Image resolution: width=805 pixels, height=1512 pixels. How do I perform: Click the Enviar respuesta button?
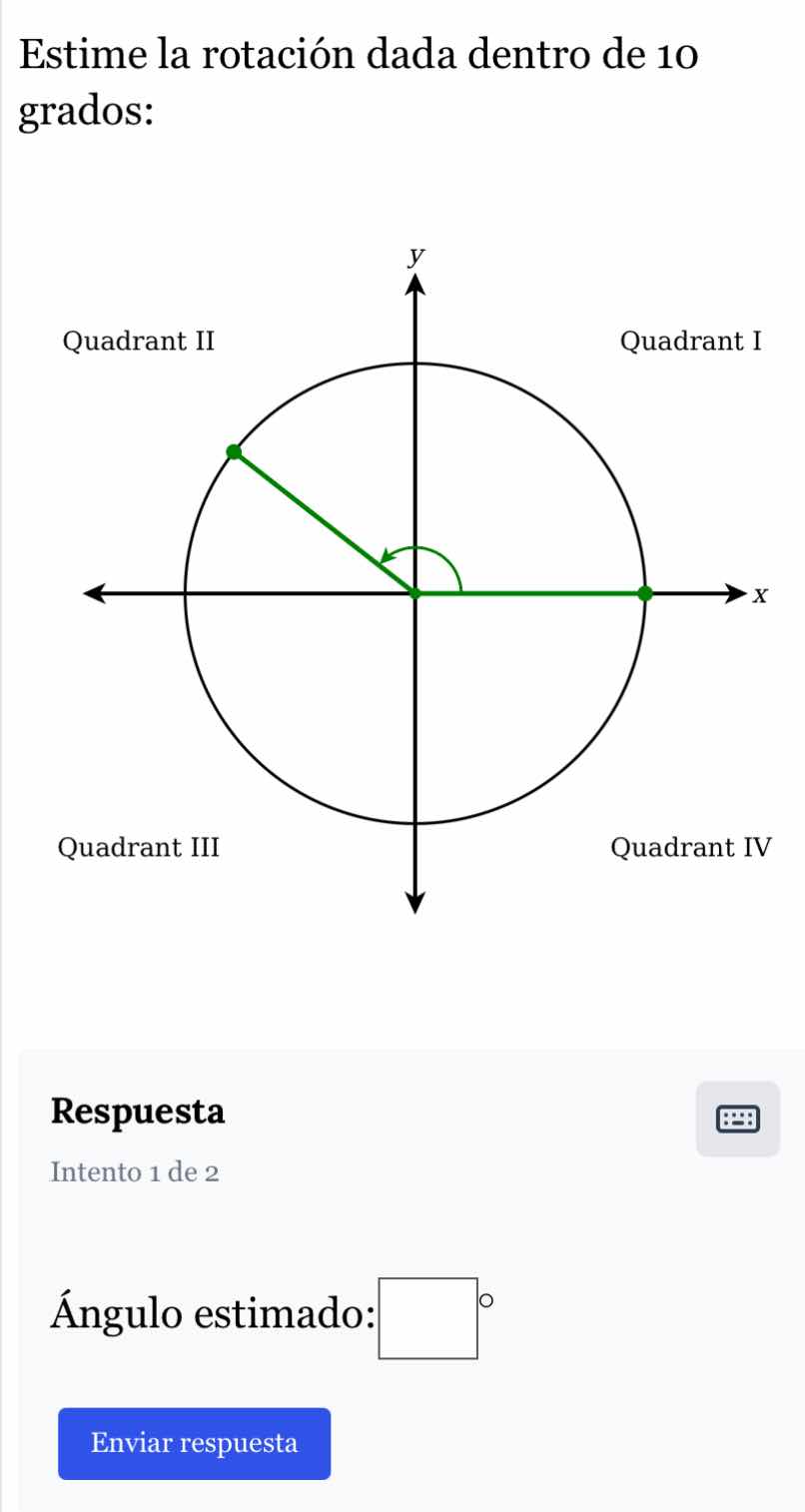coord(194,1443)
